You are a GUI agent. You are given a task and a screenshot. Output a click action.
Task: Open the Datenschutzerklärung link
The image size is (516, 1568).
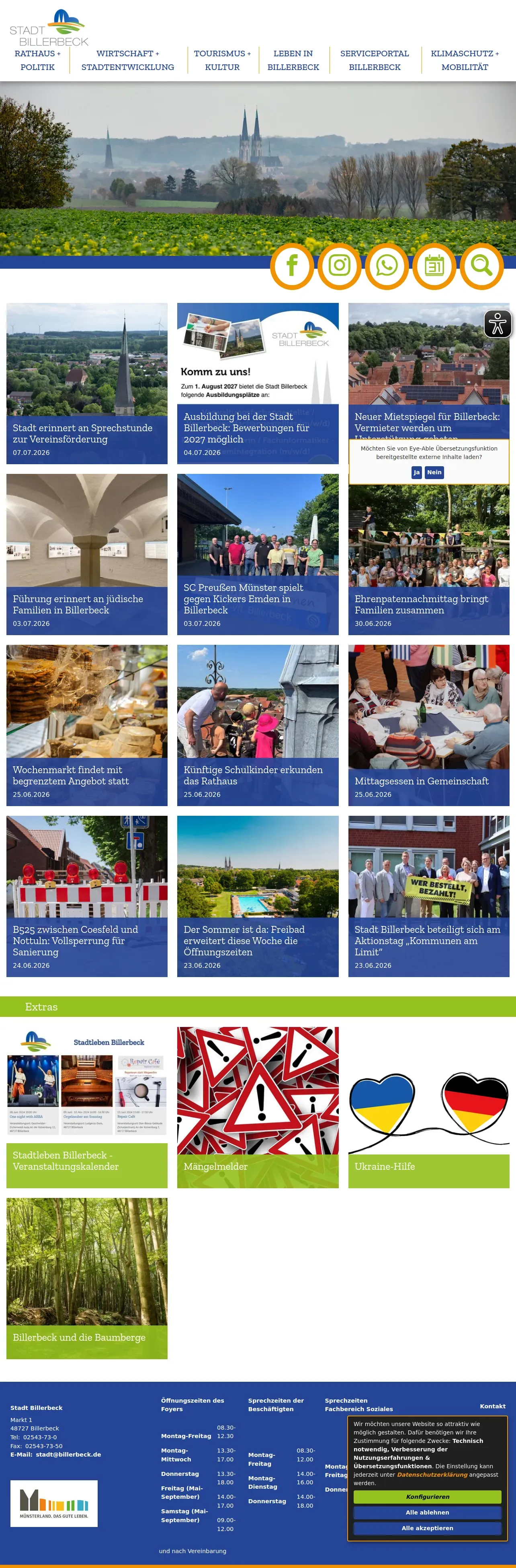pos(432,1475)
